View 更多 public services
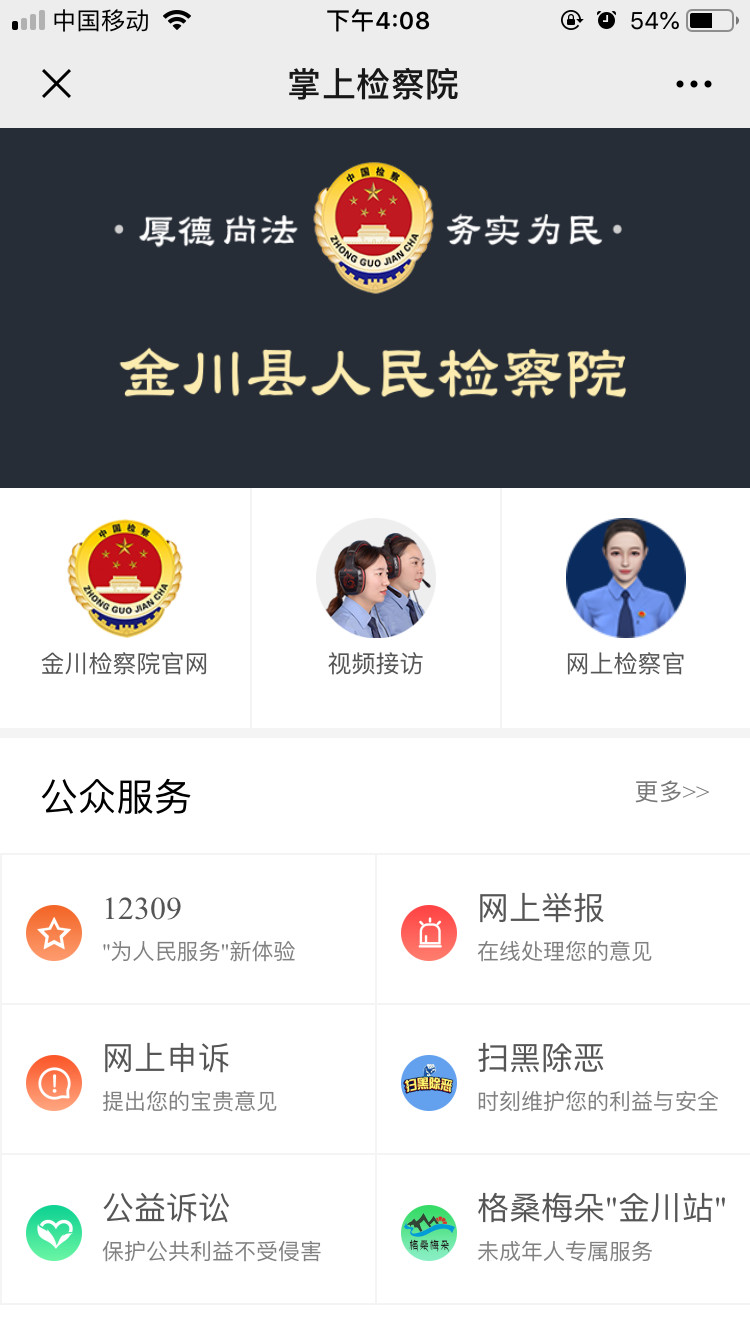The width and height of the screenshot is (750, 1334). [671, 792]
